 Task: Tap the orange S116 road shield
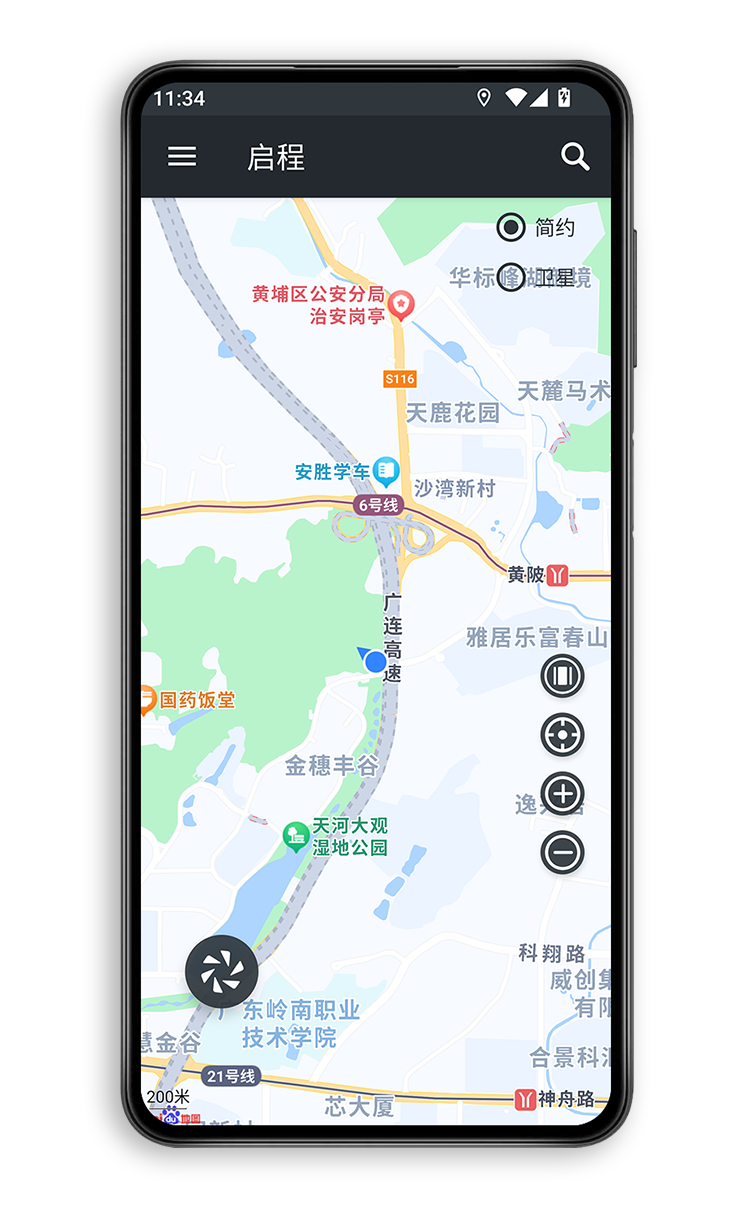(399, 378)
